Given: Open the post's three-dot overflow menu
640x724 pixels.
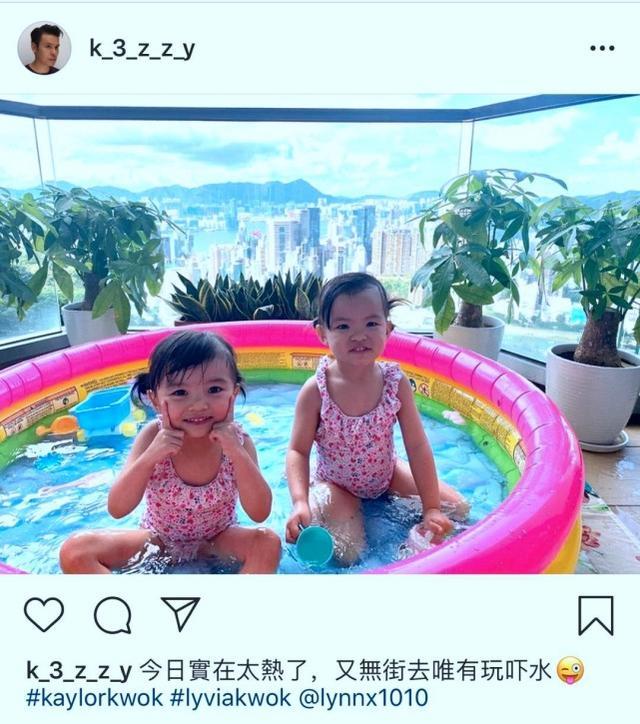Looking at the screenshot, I should pos(602,48).
